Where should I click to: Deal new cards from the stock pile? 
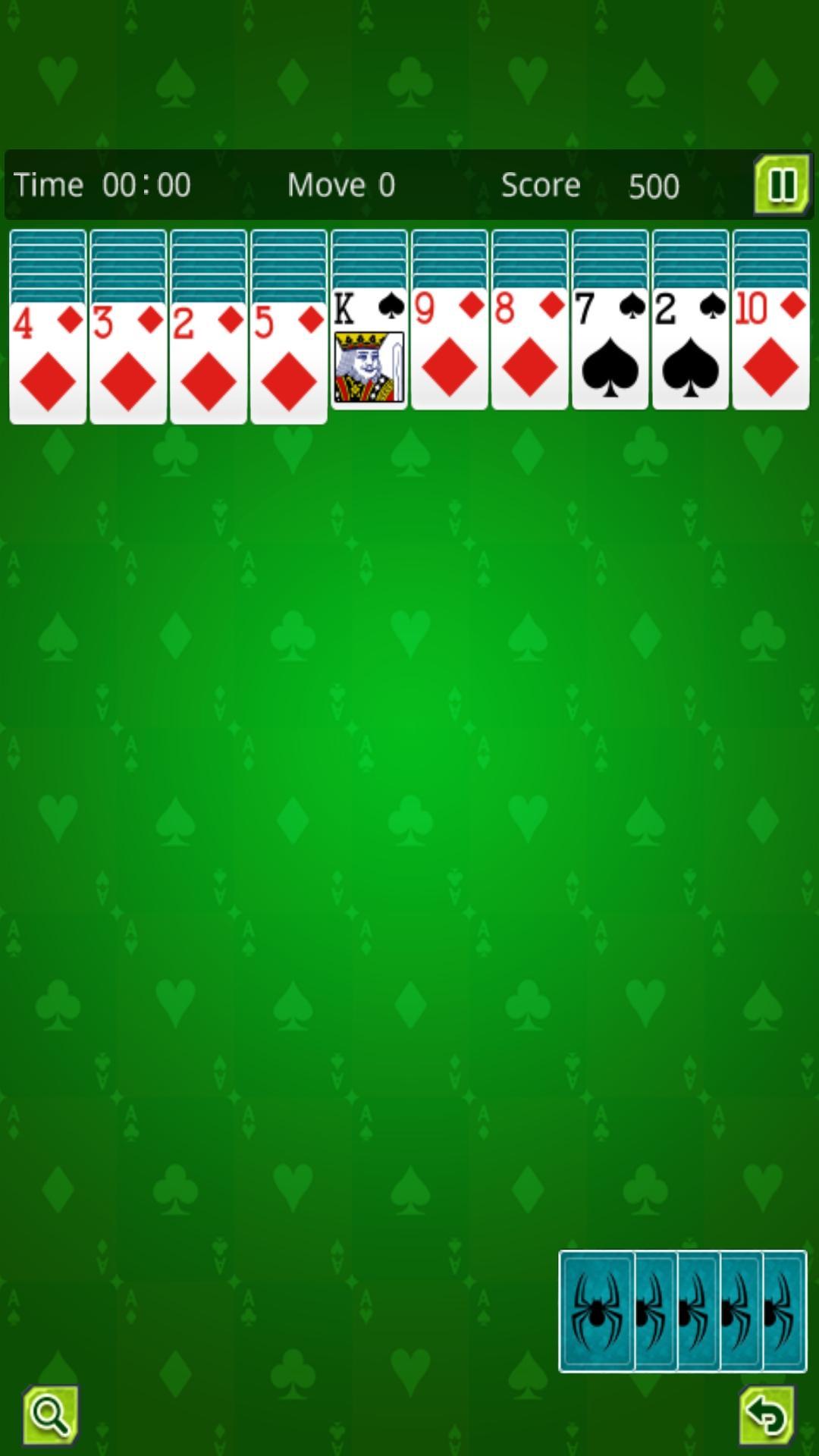pos(682,1311)
